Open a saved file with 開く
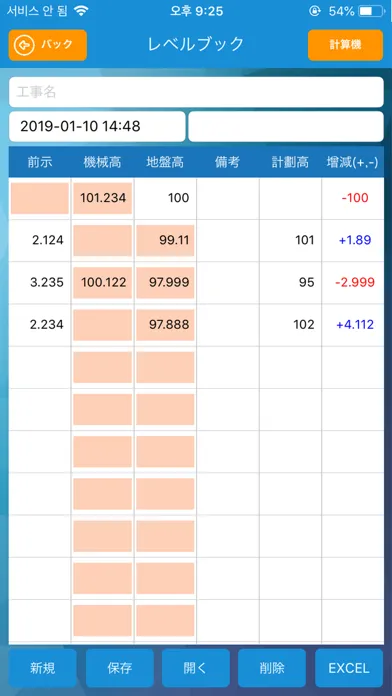Viewport: 392px width, 696px height. coord(196,668)
